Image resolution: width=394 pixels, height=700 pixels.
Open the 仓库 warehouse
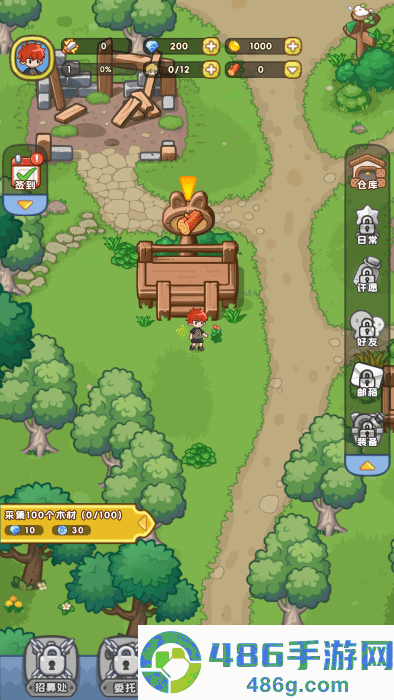(368, 172)
